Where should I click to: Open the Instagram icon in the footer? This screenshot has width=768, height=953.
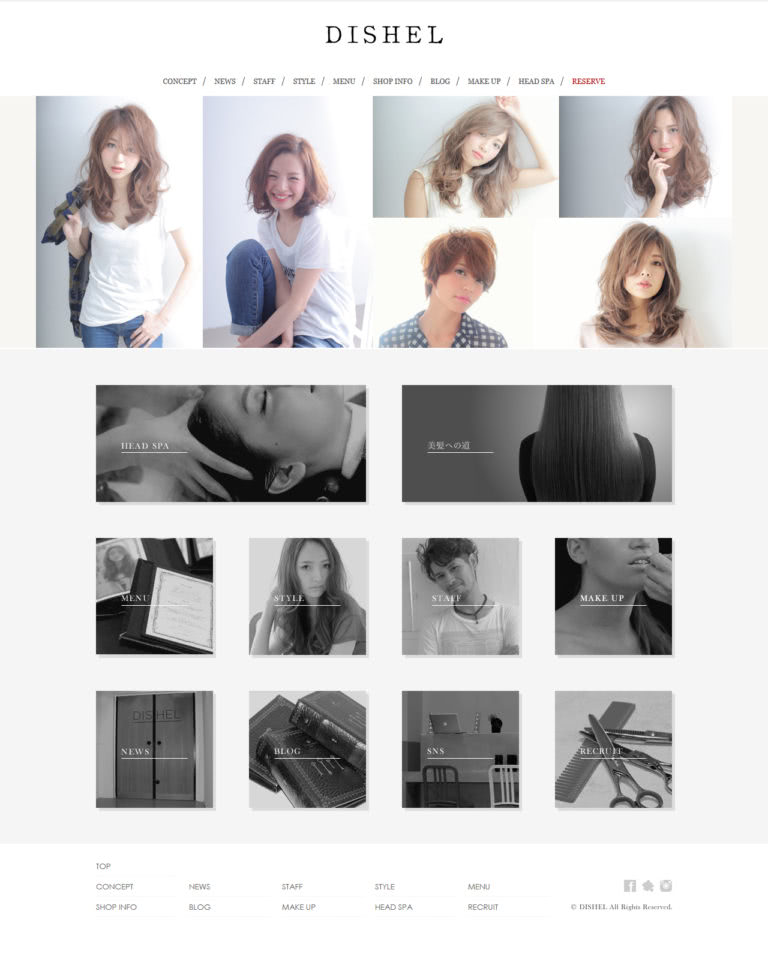tap(666, 885)
